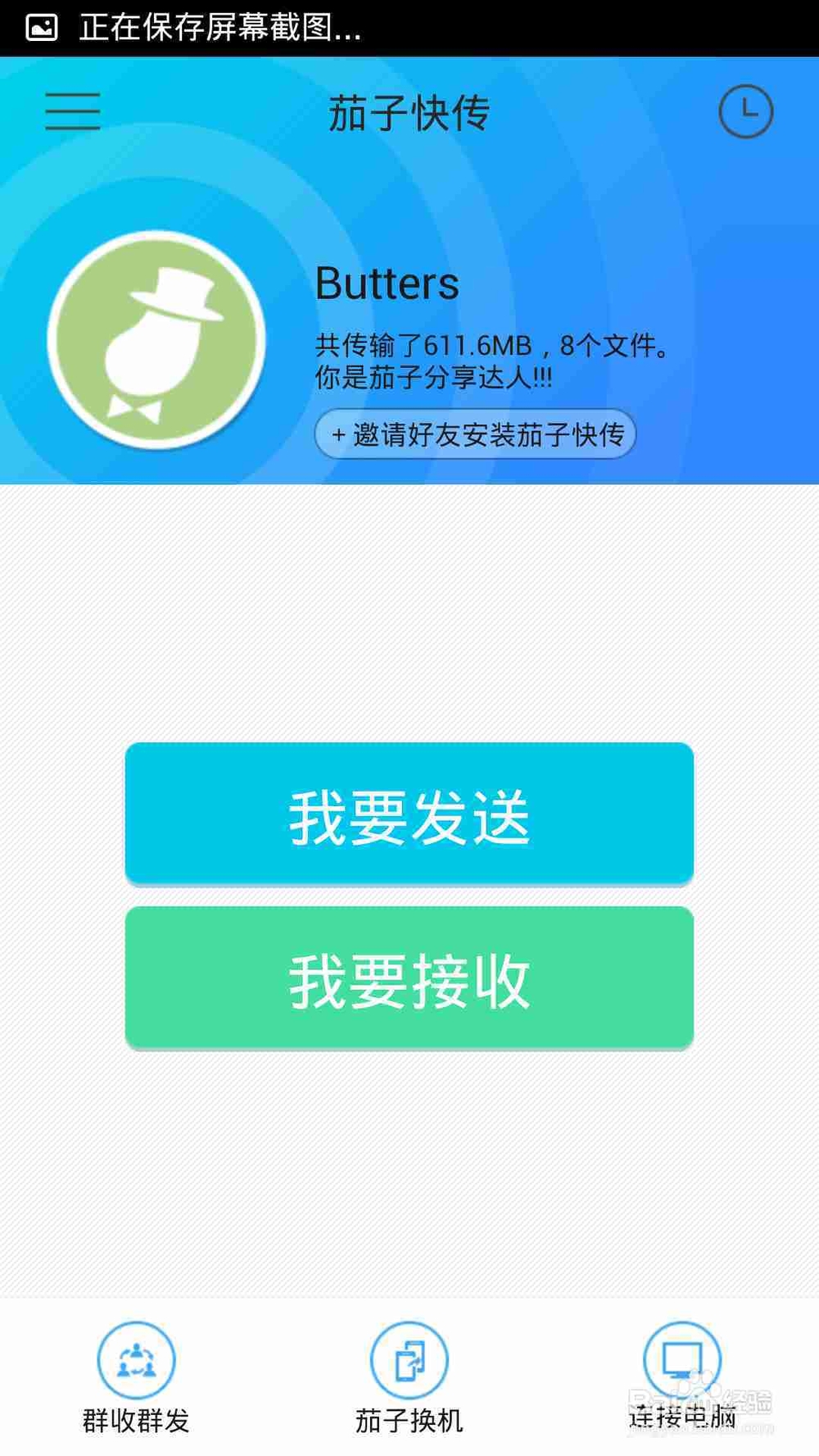Viewport: 819px width, 1456px height.
Task: Select the 茄子换机 phone switch icon
Action: tap(409, 1358)
